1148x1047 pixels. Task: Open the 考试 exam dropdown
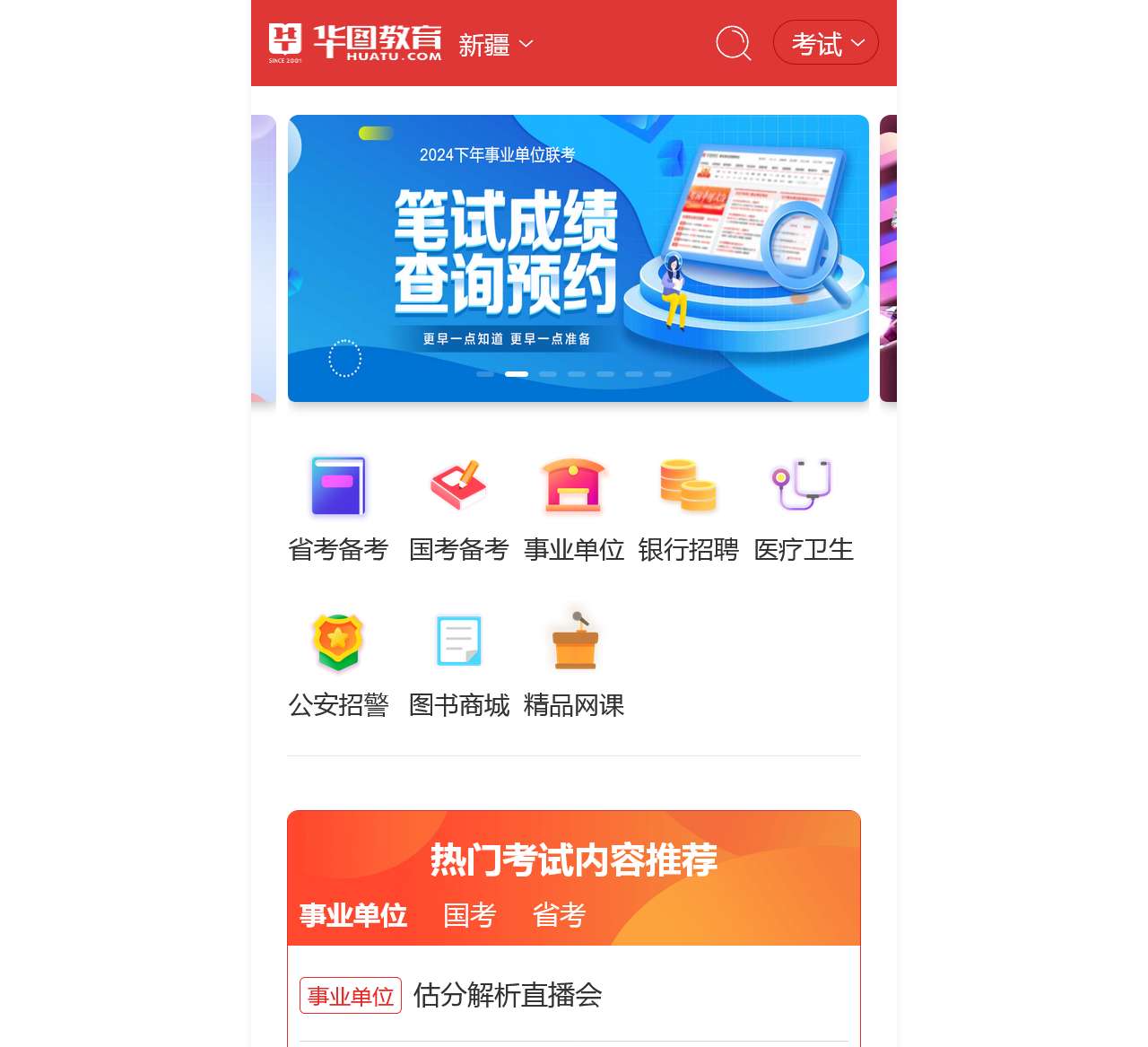pos(826,43)
